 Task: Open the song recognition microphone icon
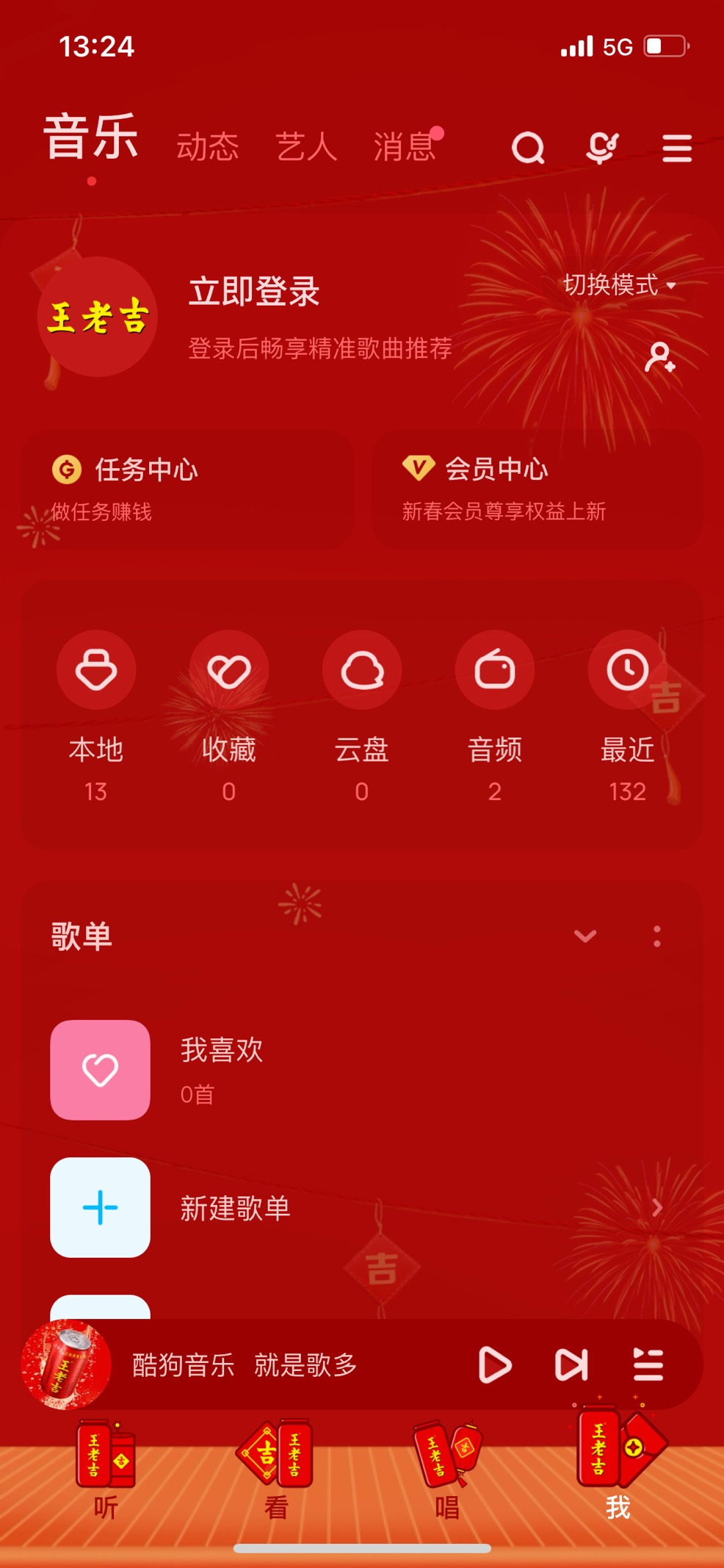tap(602, 148)
